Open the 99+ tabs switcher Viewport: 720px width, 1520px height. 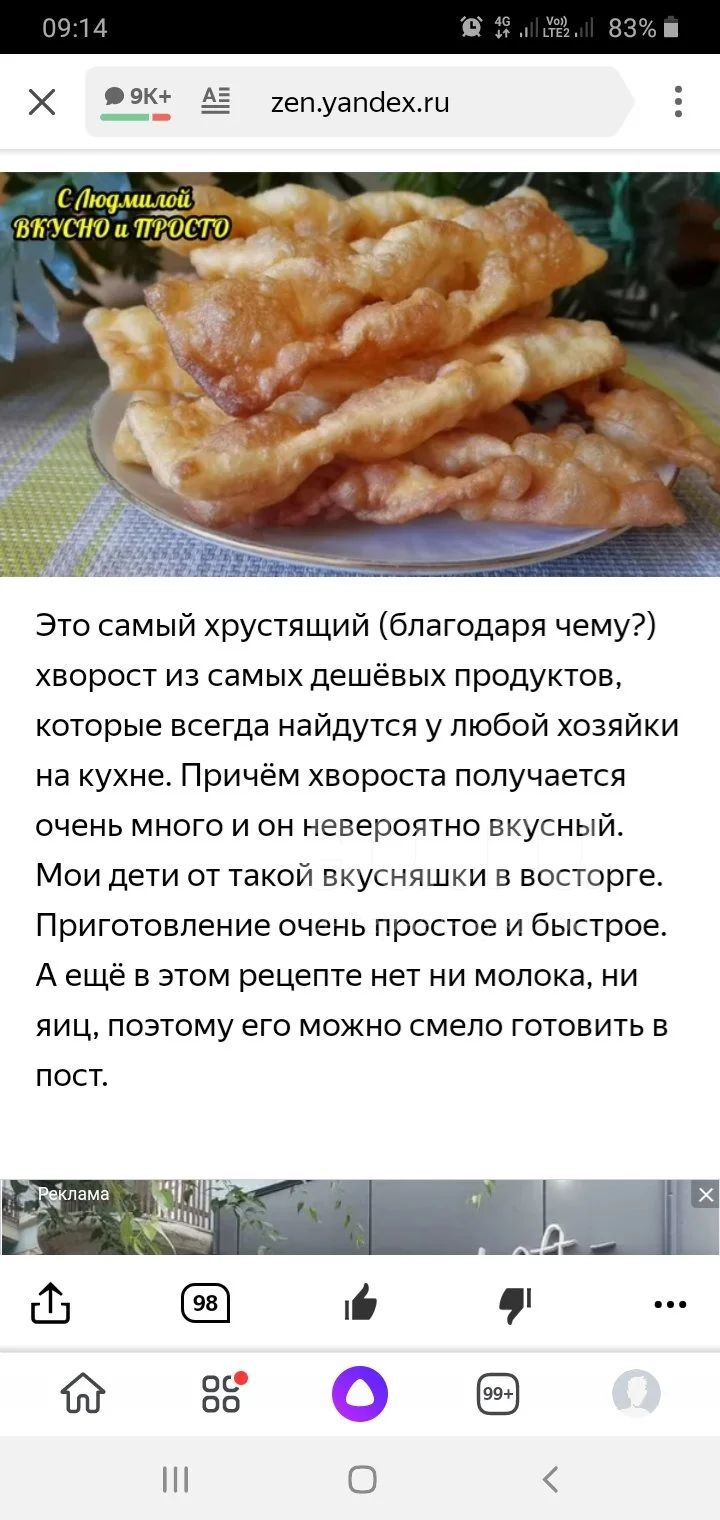[x=498, y=1393]
